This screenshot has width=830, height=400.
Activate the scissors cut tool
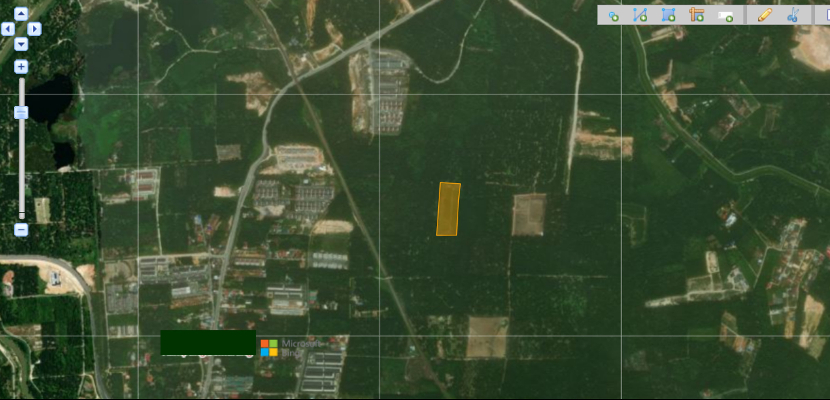[792, 15]
